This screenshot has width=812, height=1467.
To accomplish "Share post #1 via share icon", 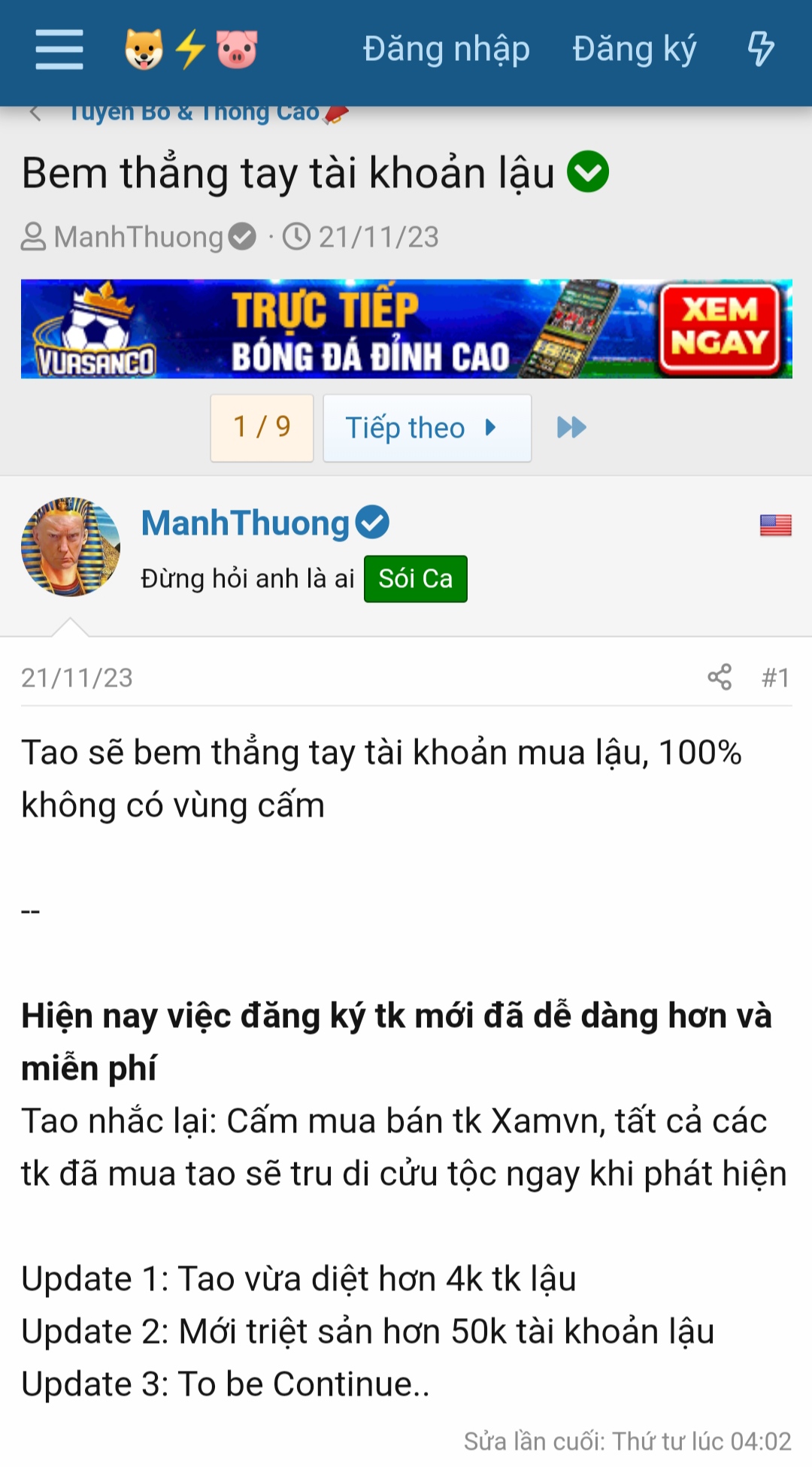I will pyautogui.click(x=719, y=677).
